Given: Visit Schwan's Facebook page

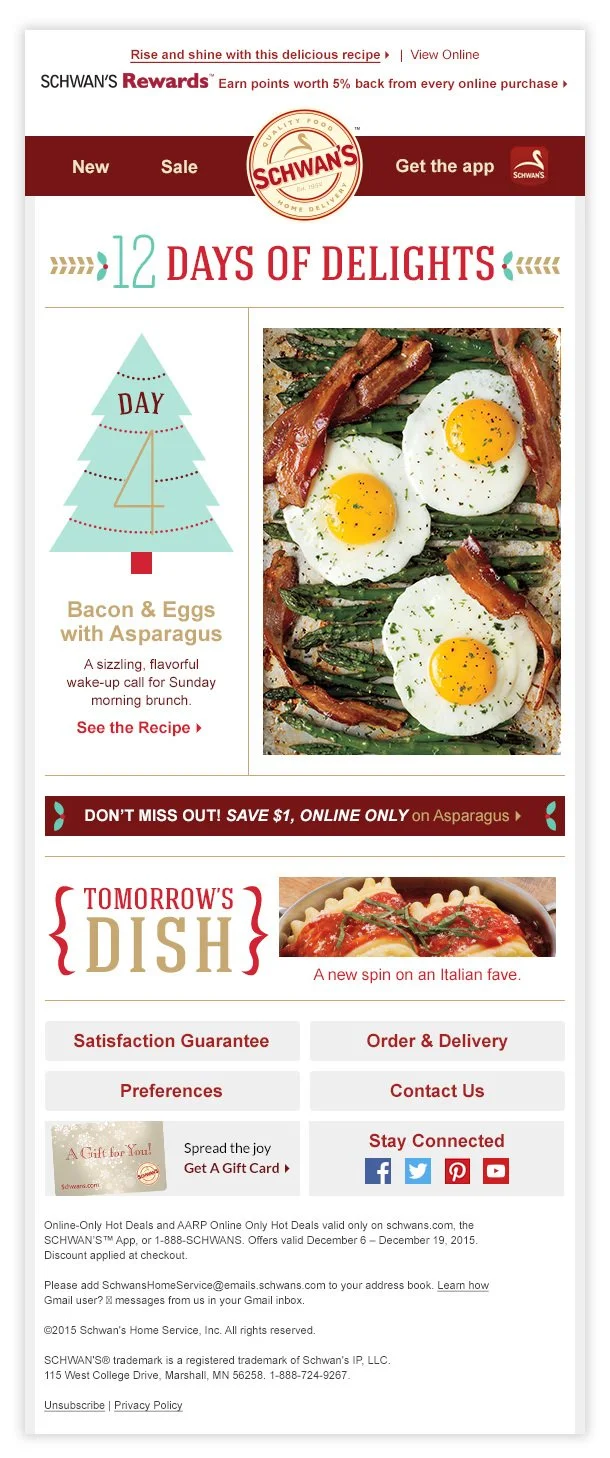Looking at the screenshot, I should pos(378,1171).
